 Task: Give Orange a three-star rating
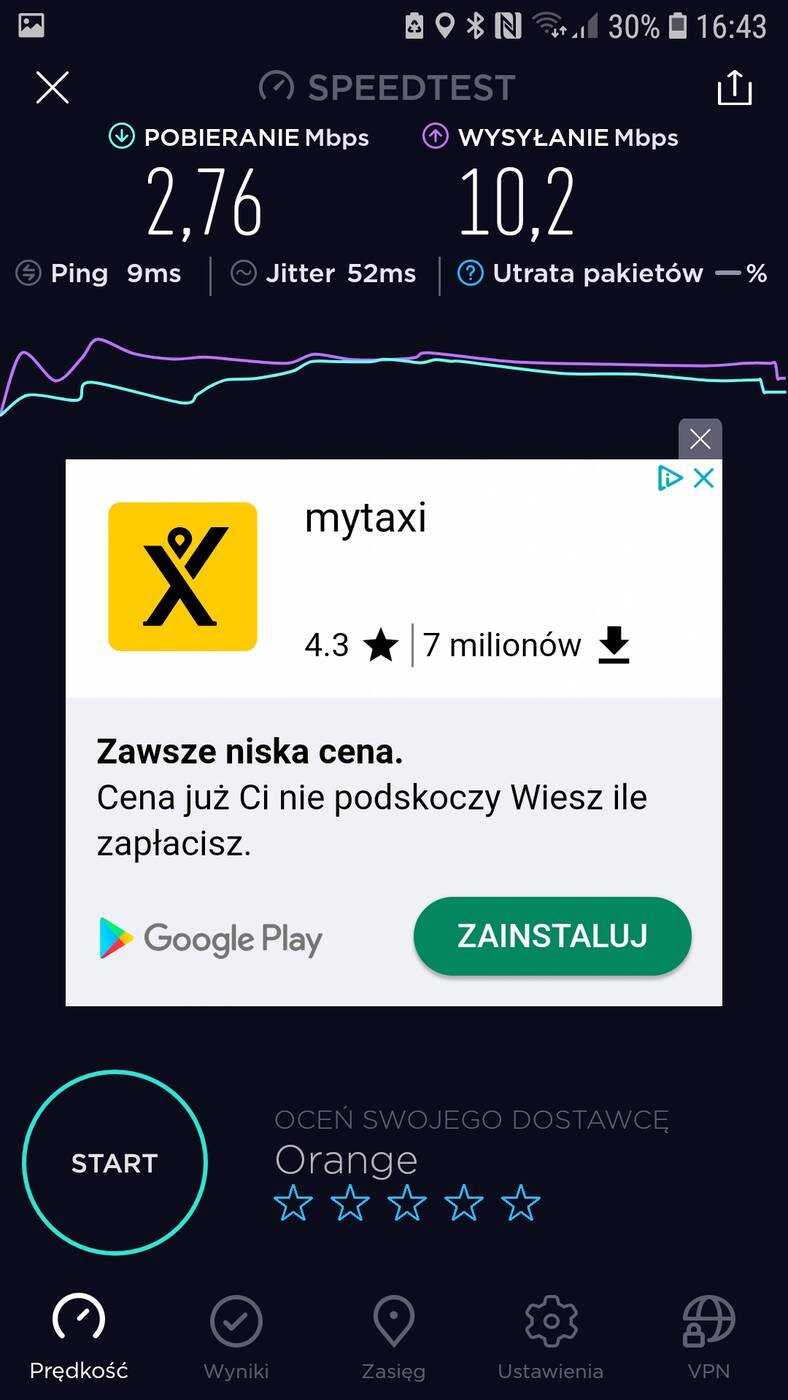[x=407, y=1203]
